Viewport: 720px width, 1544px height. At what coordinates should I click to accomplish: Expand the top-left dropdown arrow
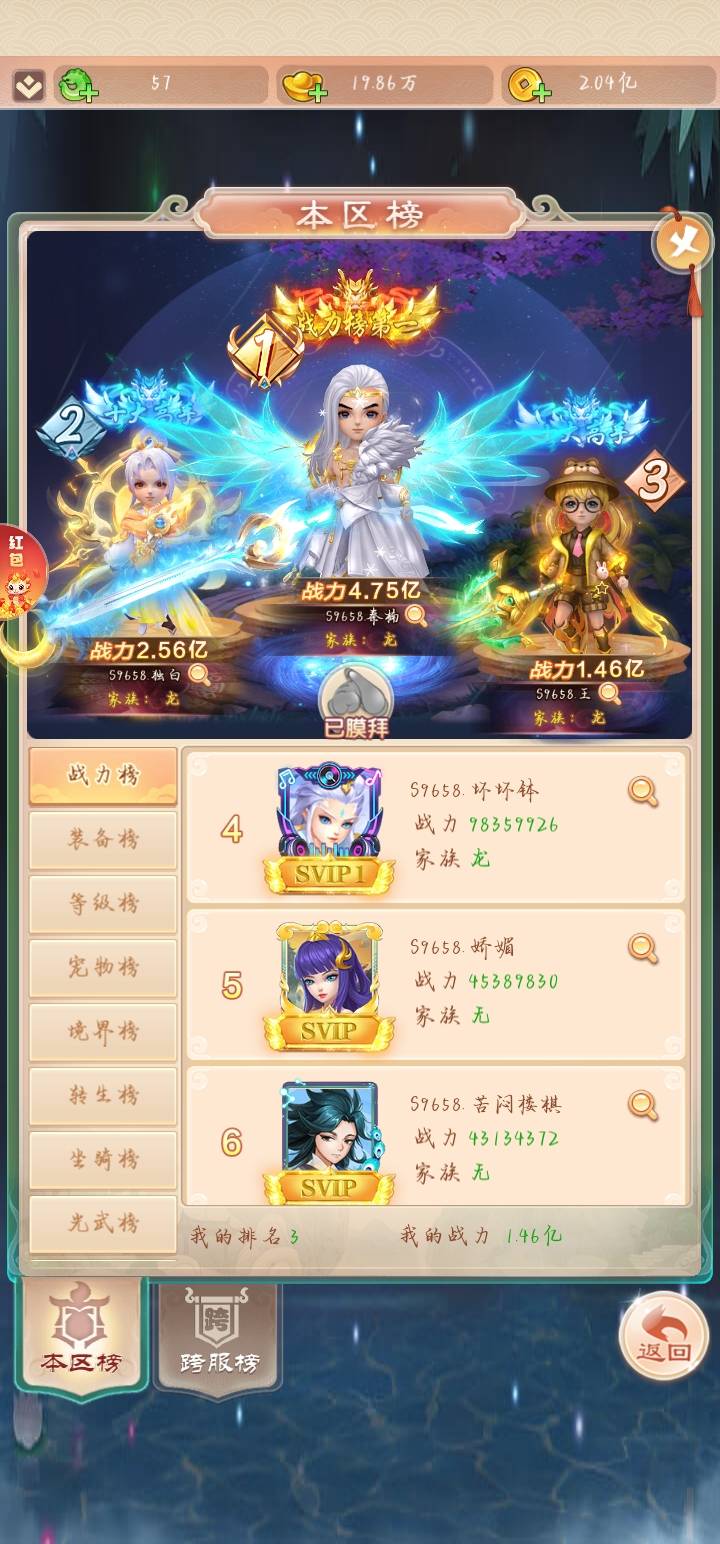(x=28, y=87)
